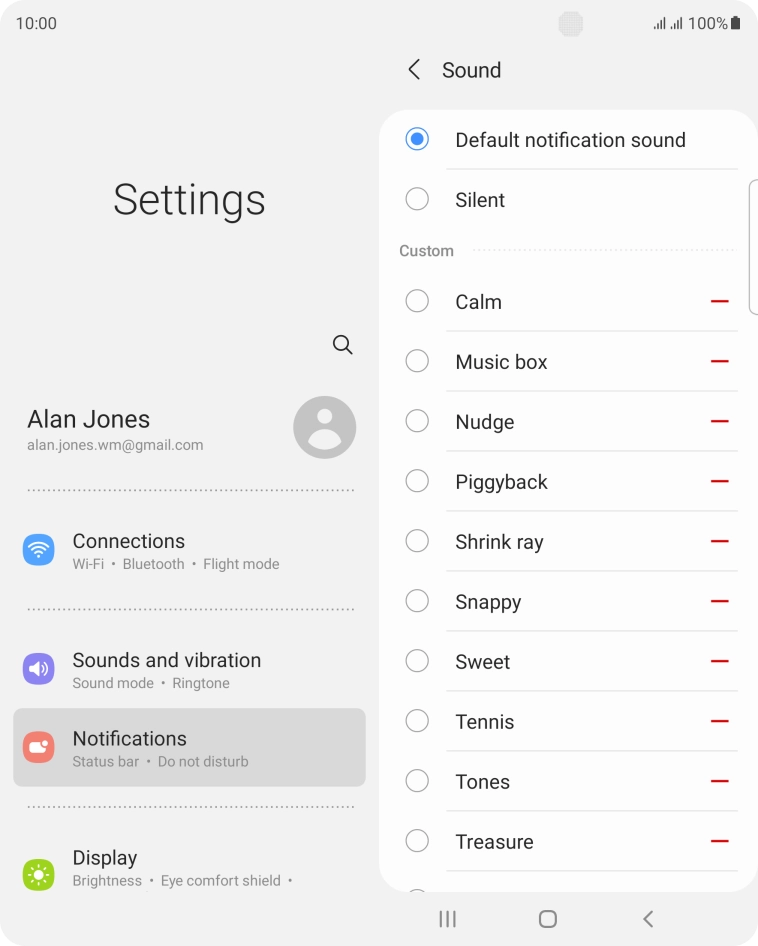Pick Nudge as notification sound

click(417, 422)
